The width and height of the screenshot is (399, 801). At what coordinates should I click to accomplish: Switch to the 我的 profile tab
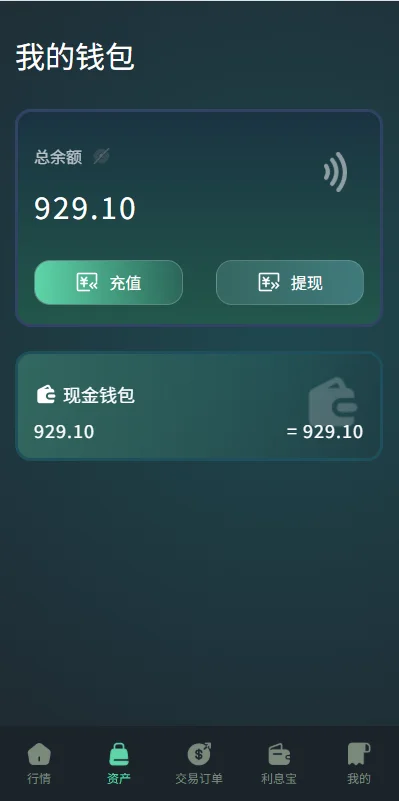tap(359, 764)
